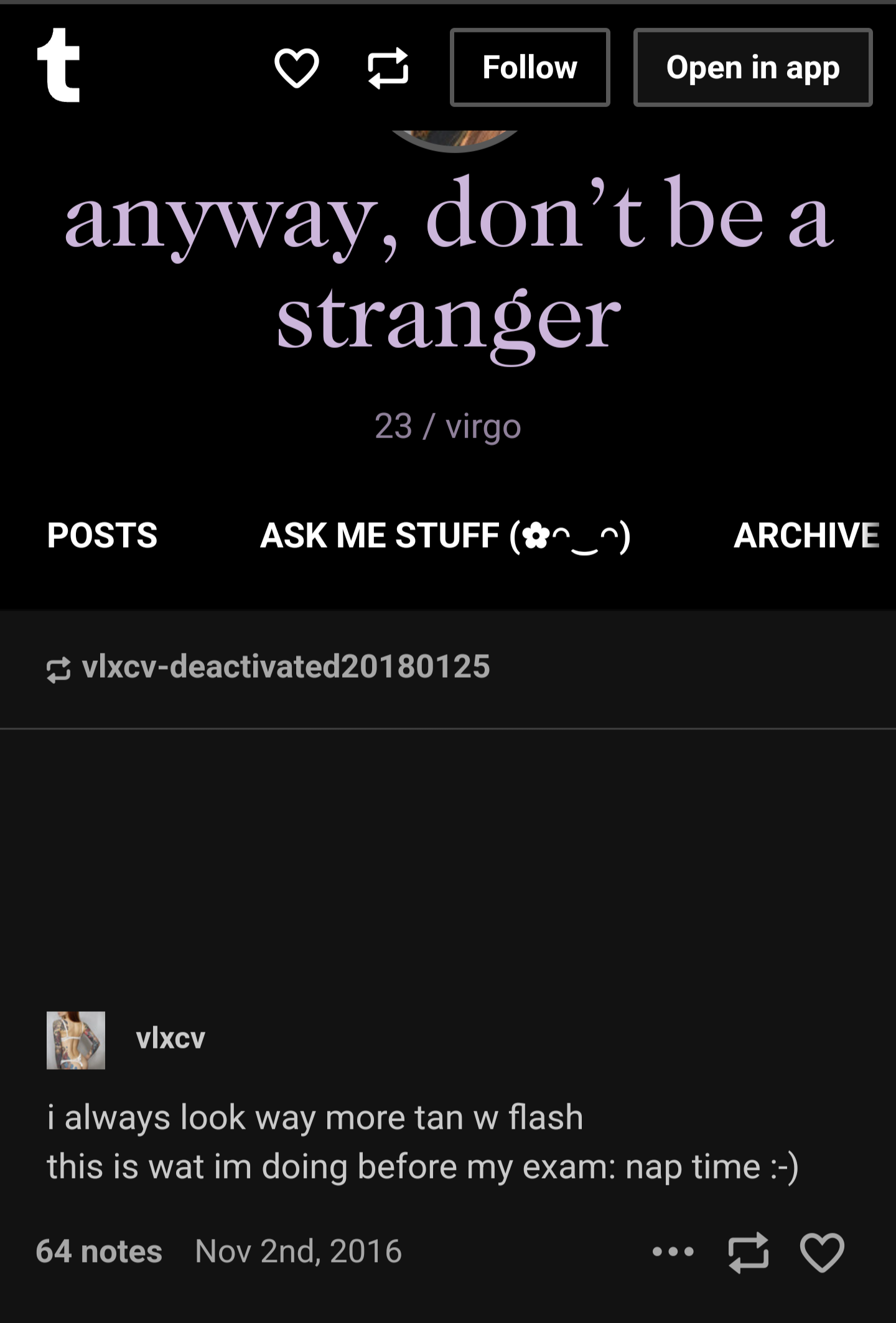Open the post's three-dot options menu
The width and height of the screenshot is (896, 1323).
point(673,1251)
